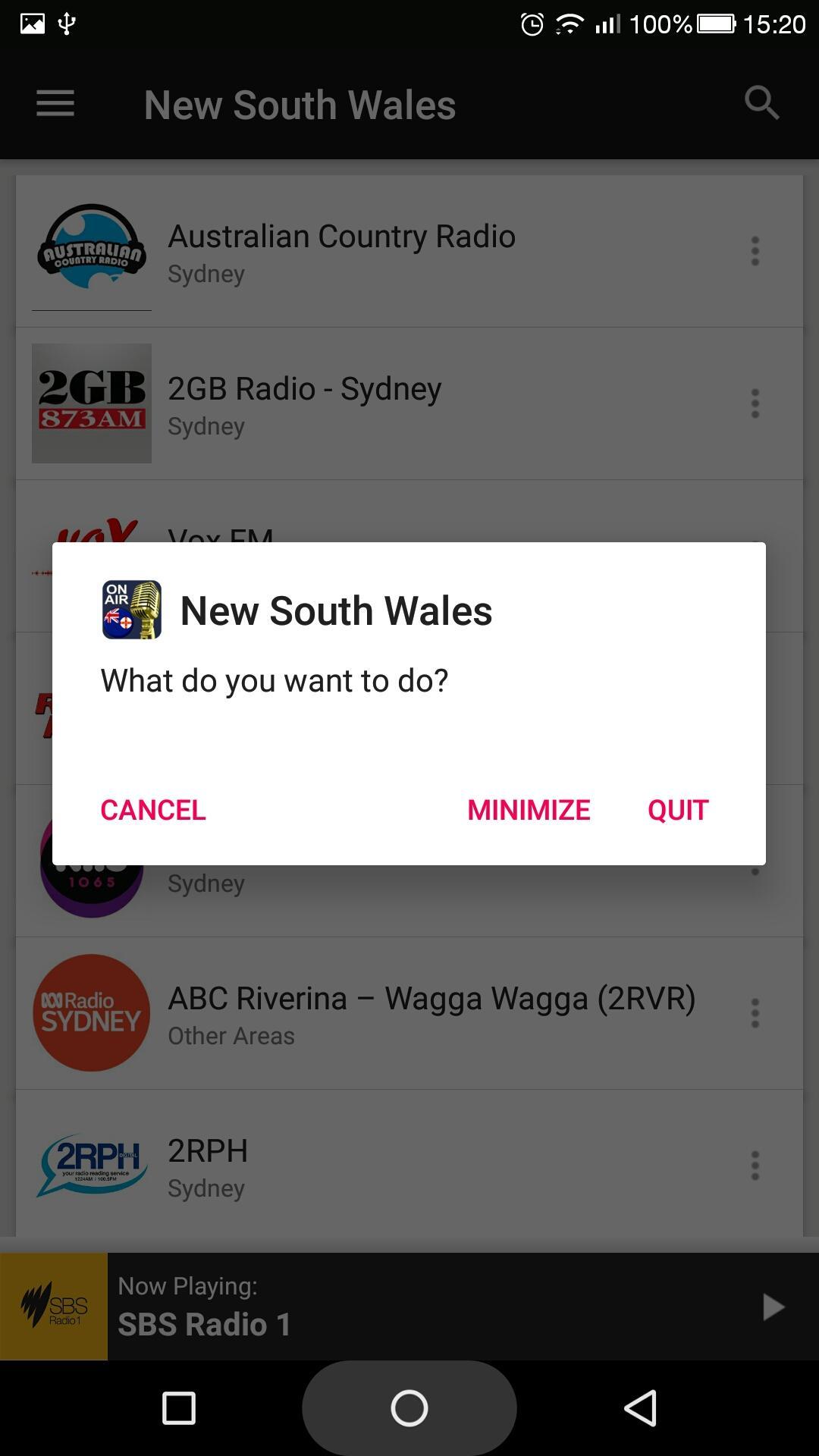Viewport: 819px width, 1456px height.
Task: Go back using the system back button
Action: pyautogui.click(x=640, y=1409)
